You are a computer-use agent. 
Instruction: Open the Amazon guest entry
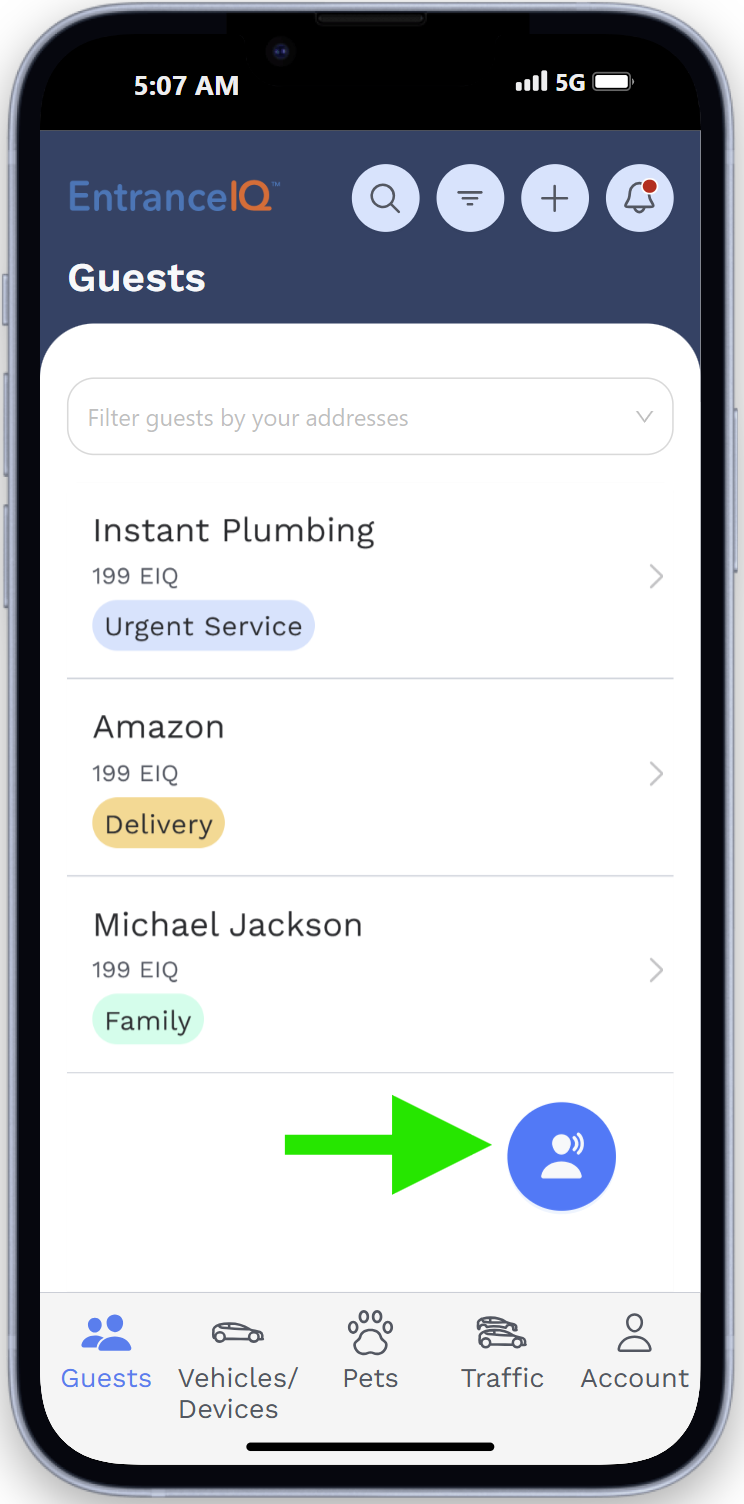[370, 775]
